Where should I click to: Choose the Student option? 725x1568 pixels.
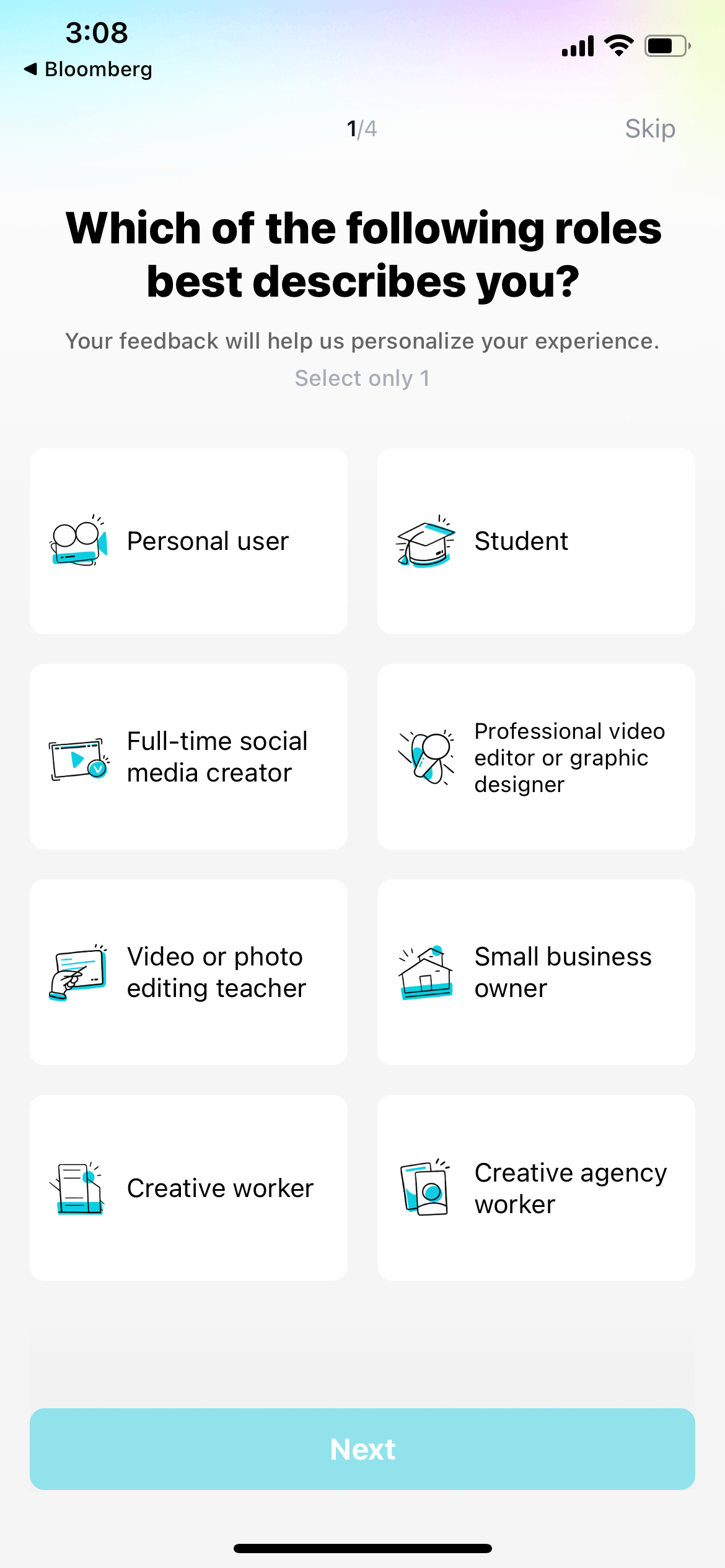[x=536, y=541]
